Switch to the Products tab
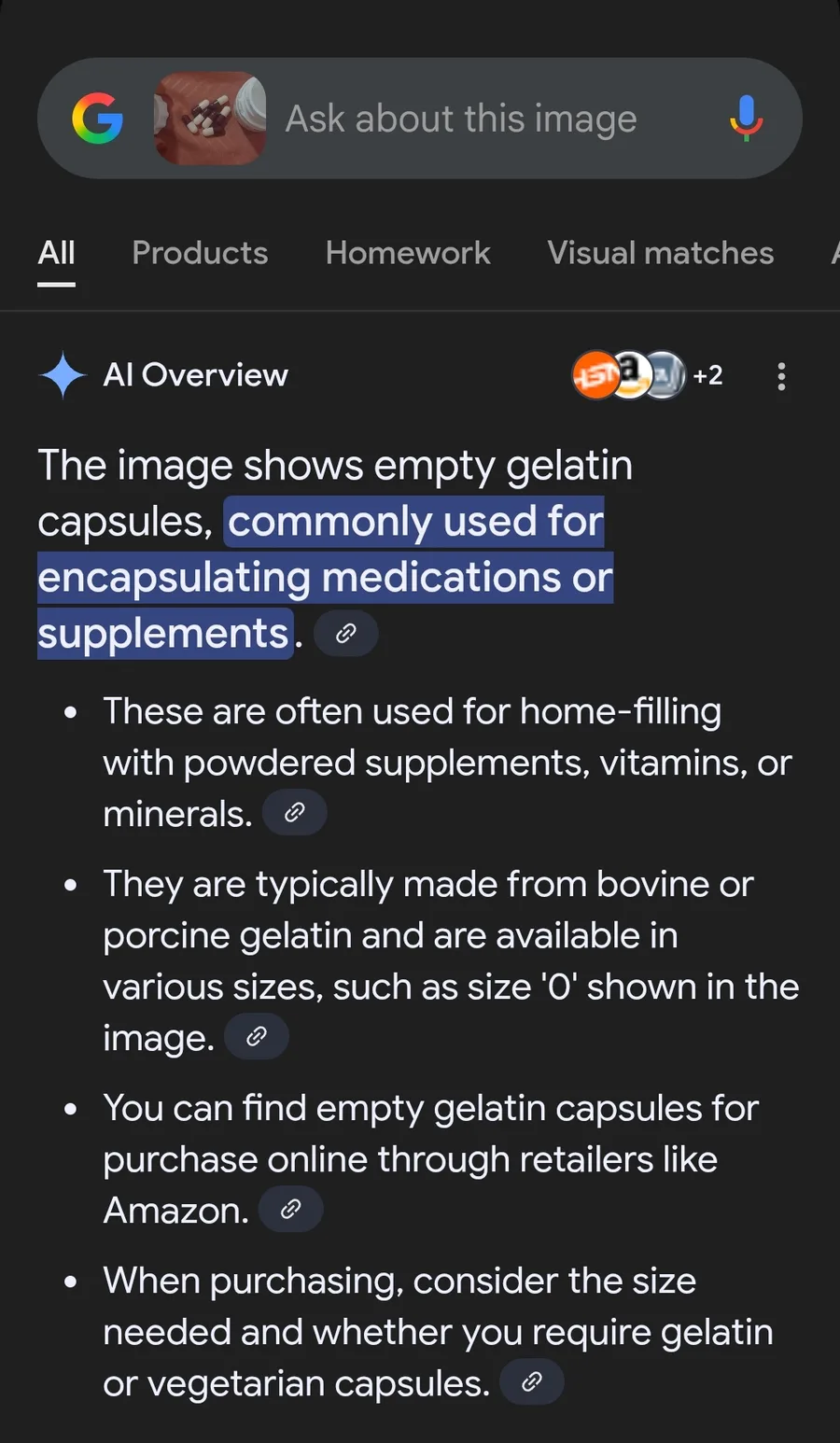 200,253
